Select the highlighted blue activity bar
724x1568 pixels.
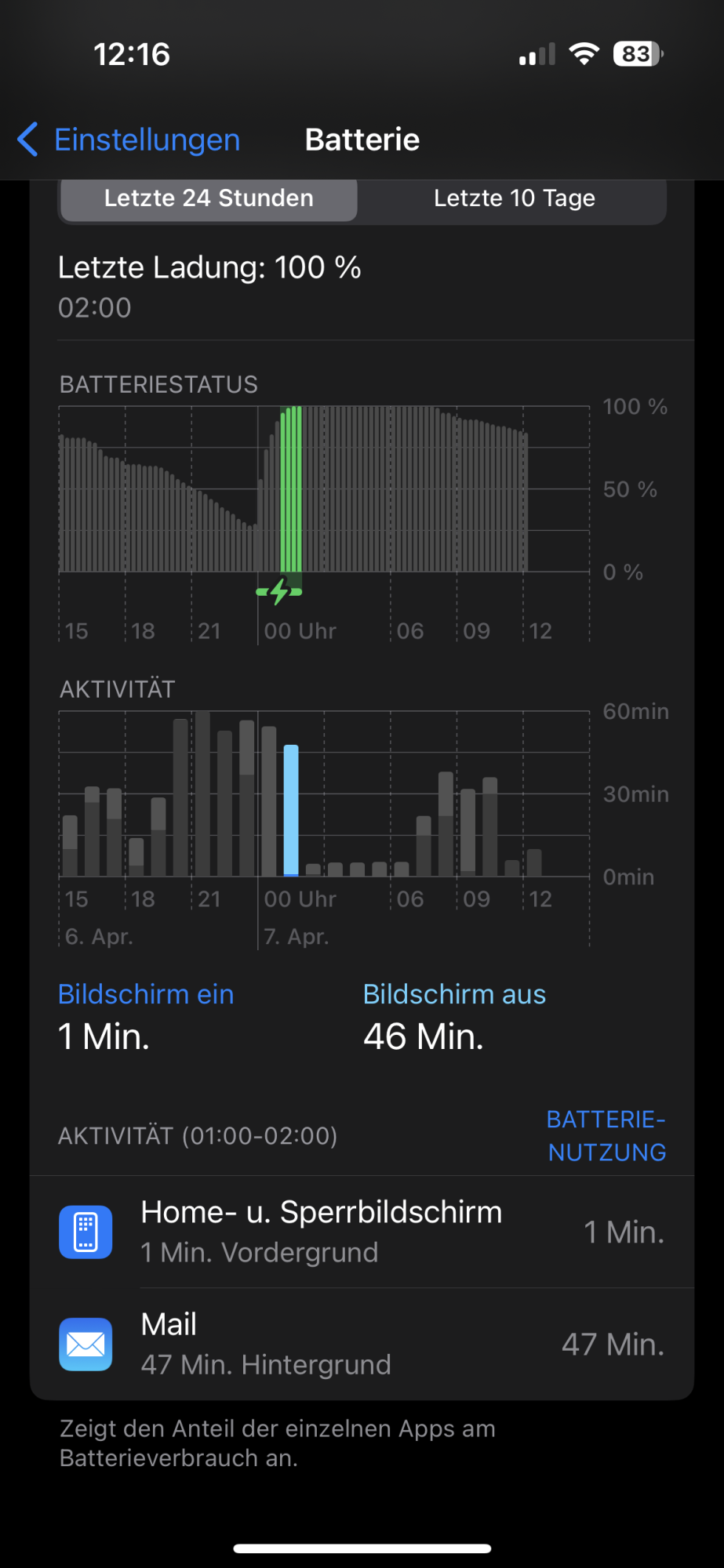click(291, 810)
